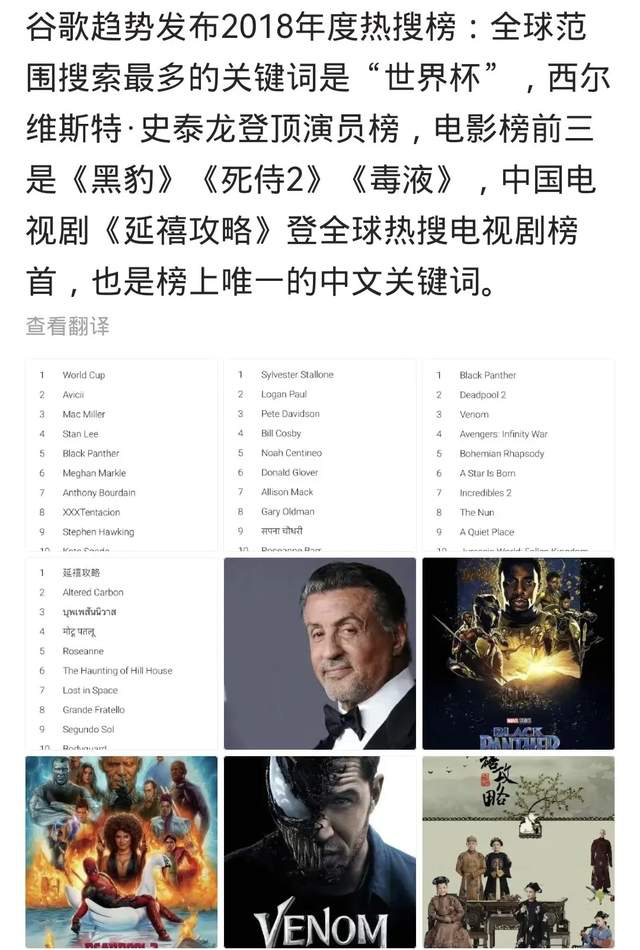This screenshot has width=640, height=950.
Task: Open the World Cup search ranking image
Action: pos(121,455)
